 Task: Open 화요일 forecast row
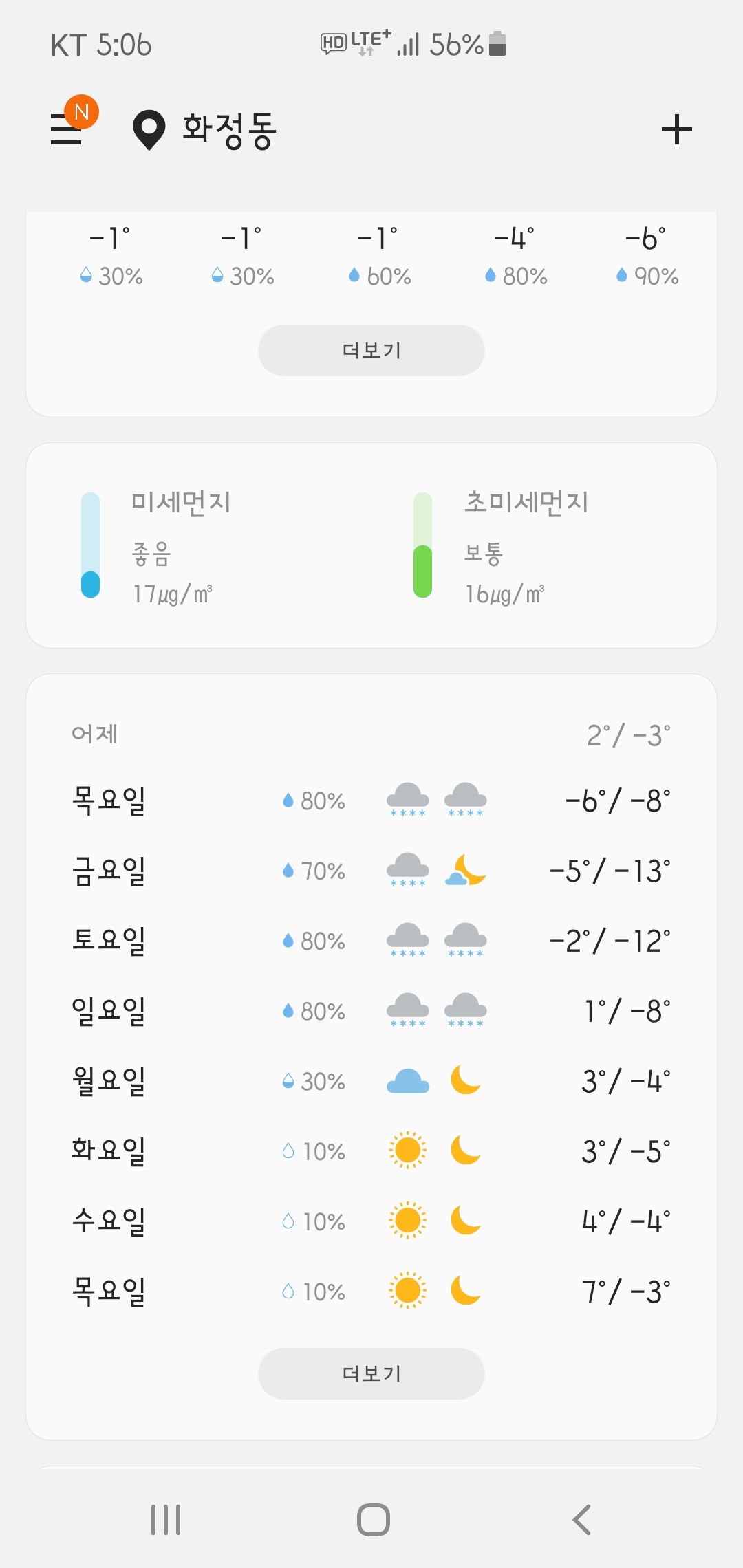click(371, 1151)
